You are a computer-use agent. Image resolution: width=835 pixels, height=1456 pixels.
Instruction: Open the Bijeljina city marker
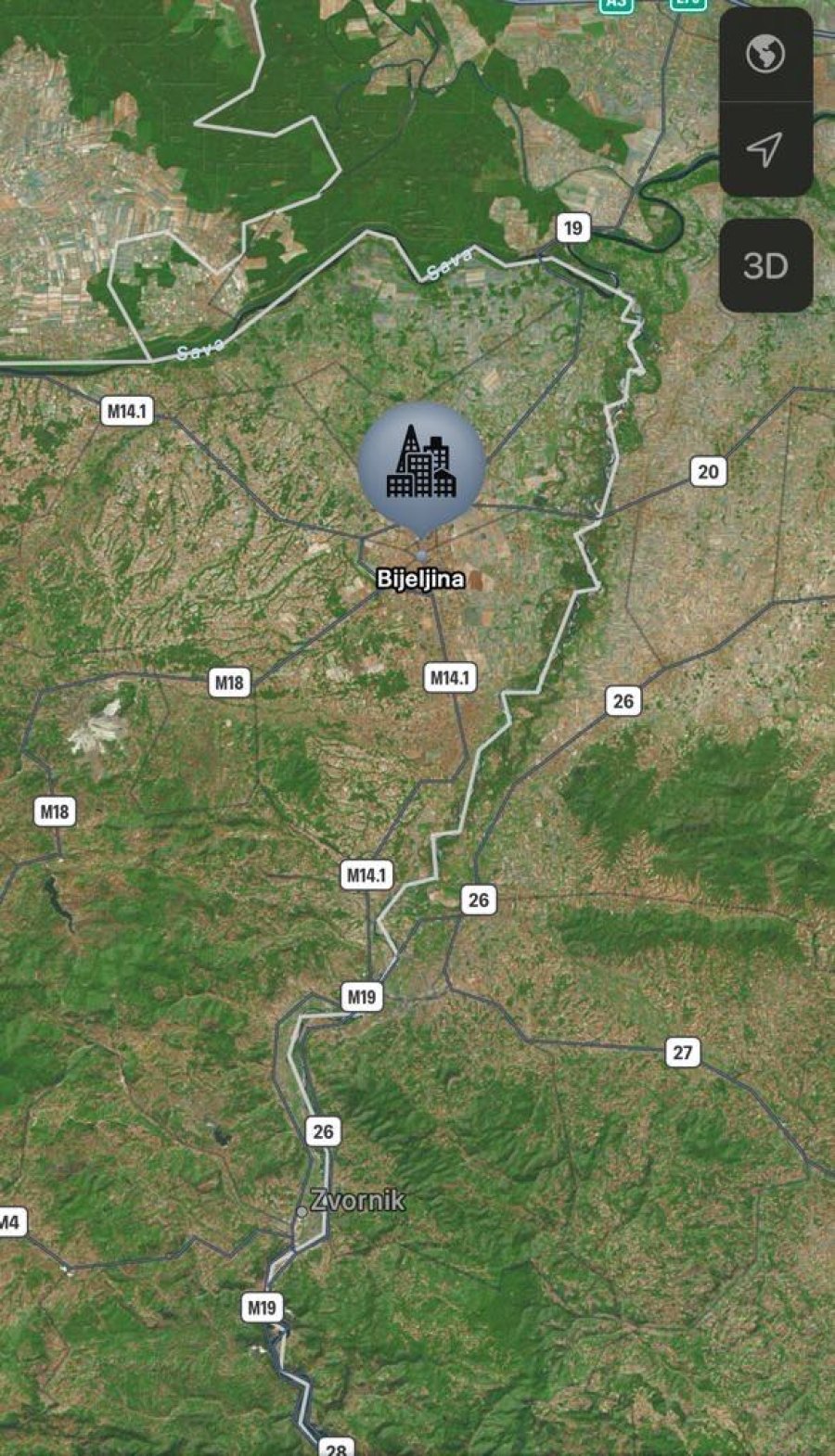point(422,465)
